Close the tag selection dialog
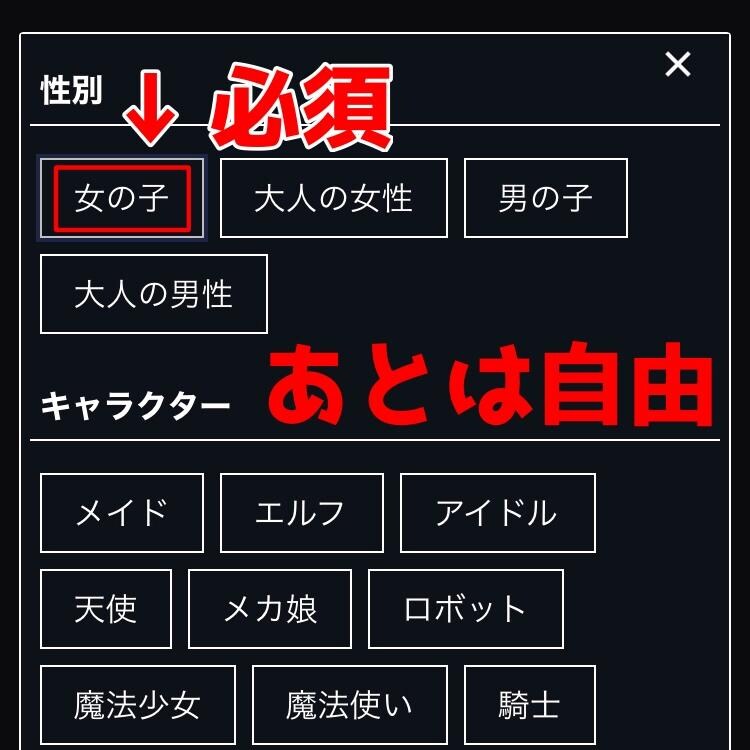Screen dimensions: 750x750 (x=678, y=65)
